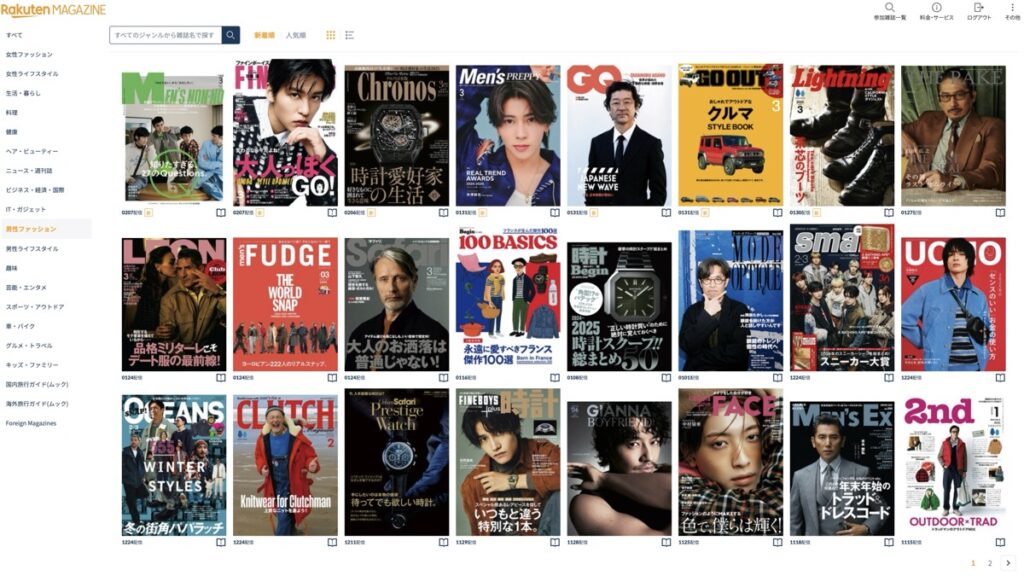Open the Lightning boots issue
Viewport: 1024px width, 576px height.
click(841, 136)
